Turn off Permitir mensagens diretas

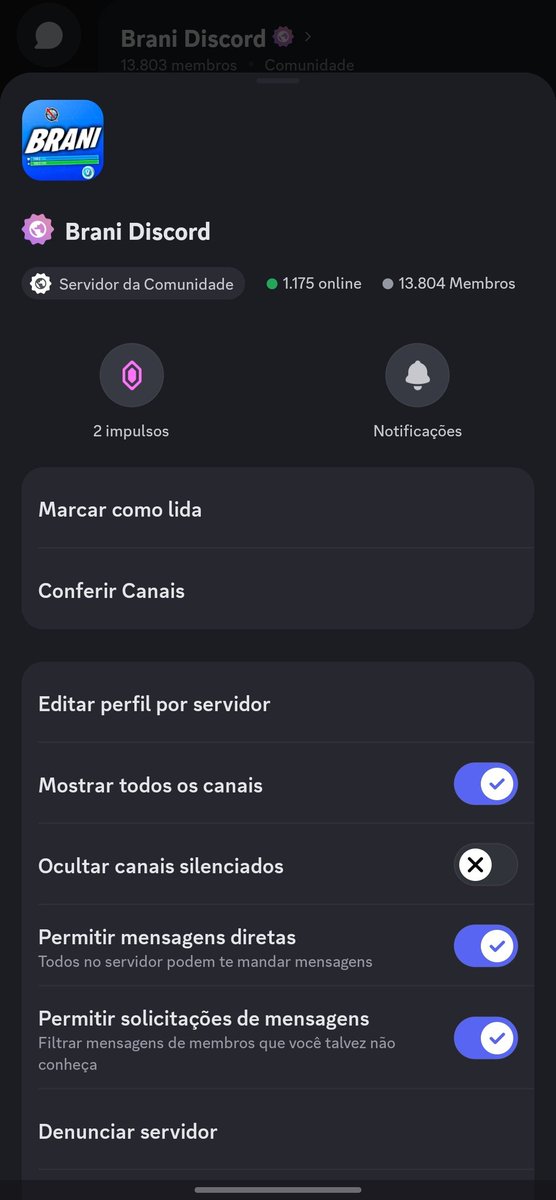point(486,946)
